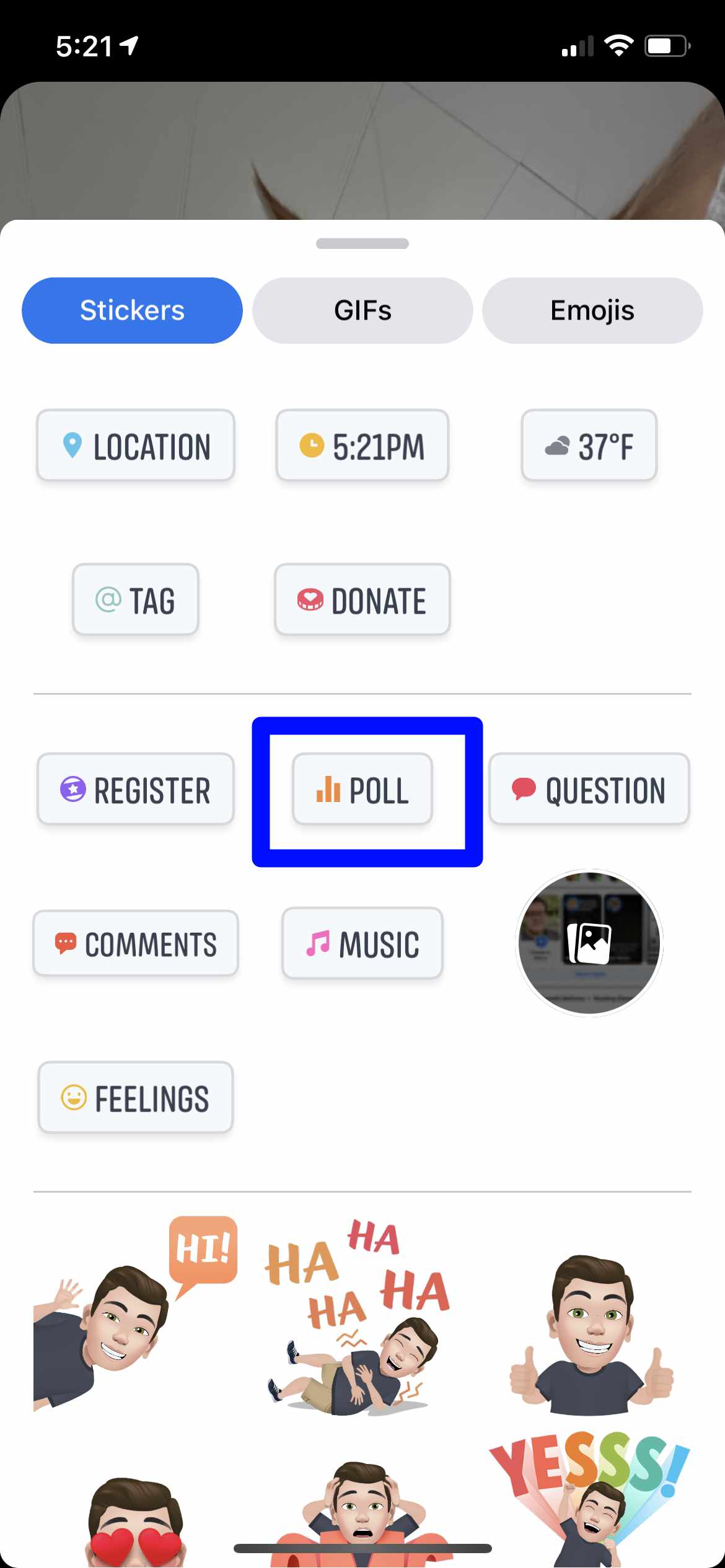Choose the HI! avatar sticker
725x1568 pixels.
[136, 1313]
